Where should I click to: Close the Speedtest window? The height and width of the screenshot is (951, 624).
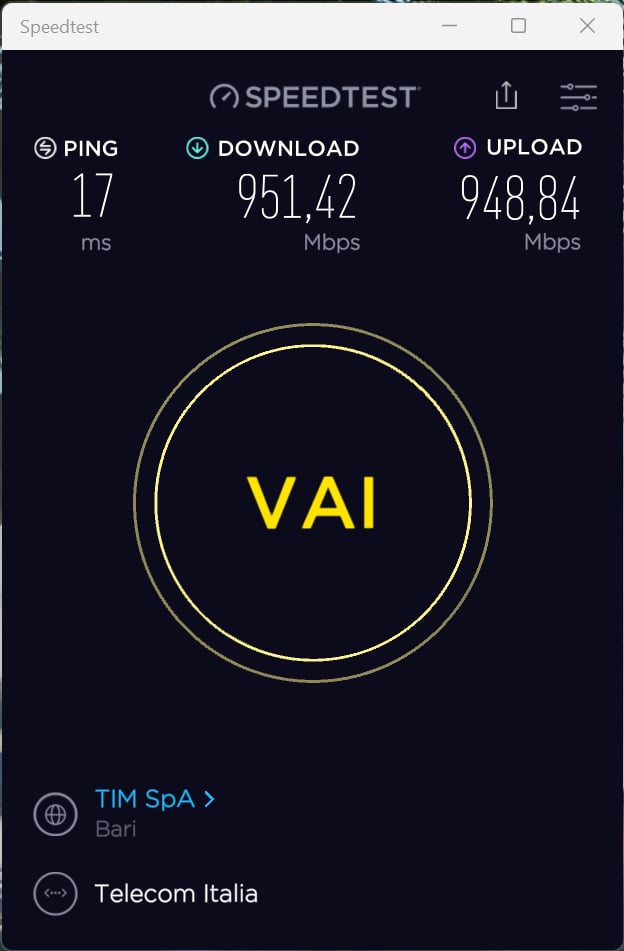[x=588, y=26]
